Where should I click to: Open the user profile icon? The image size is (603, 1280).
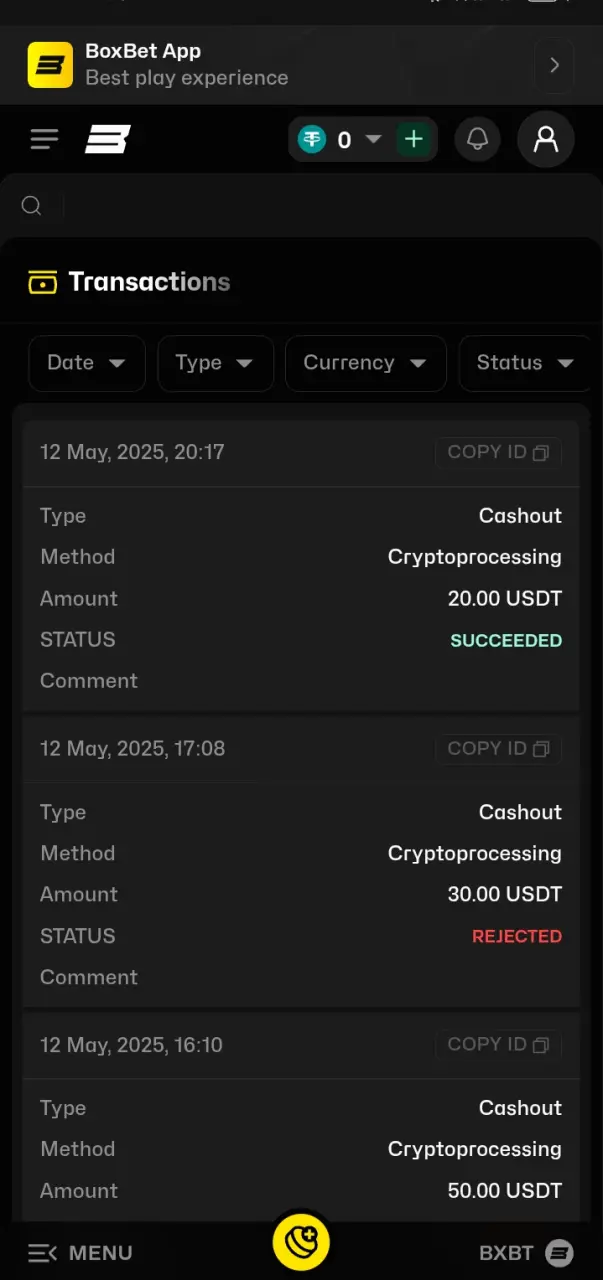click(x=545, y=139)
